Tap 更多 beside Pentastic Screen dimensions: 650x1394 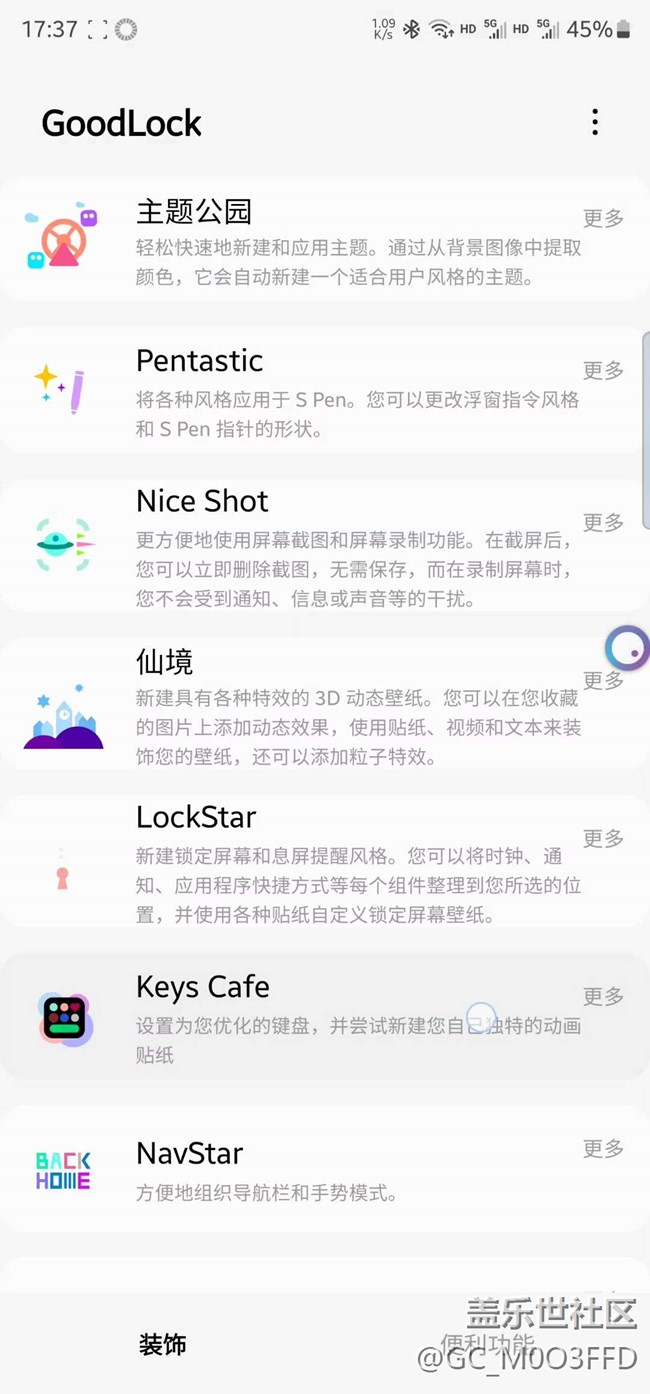pos(603,371)
